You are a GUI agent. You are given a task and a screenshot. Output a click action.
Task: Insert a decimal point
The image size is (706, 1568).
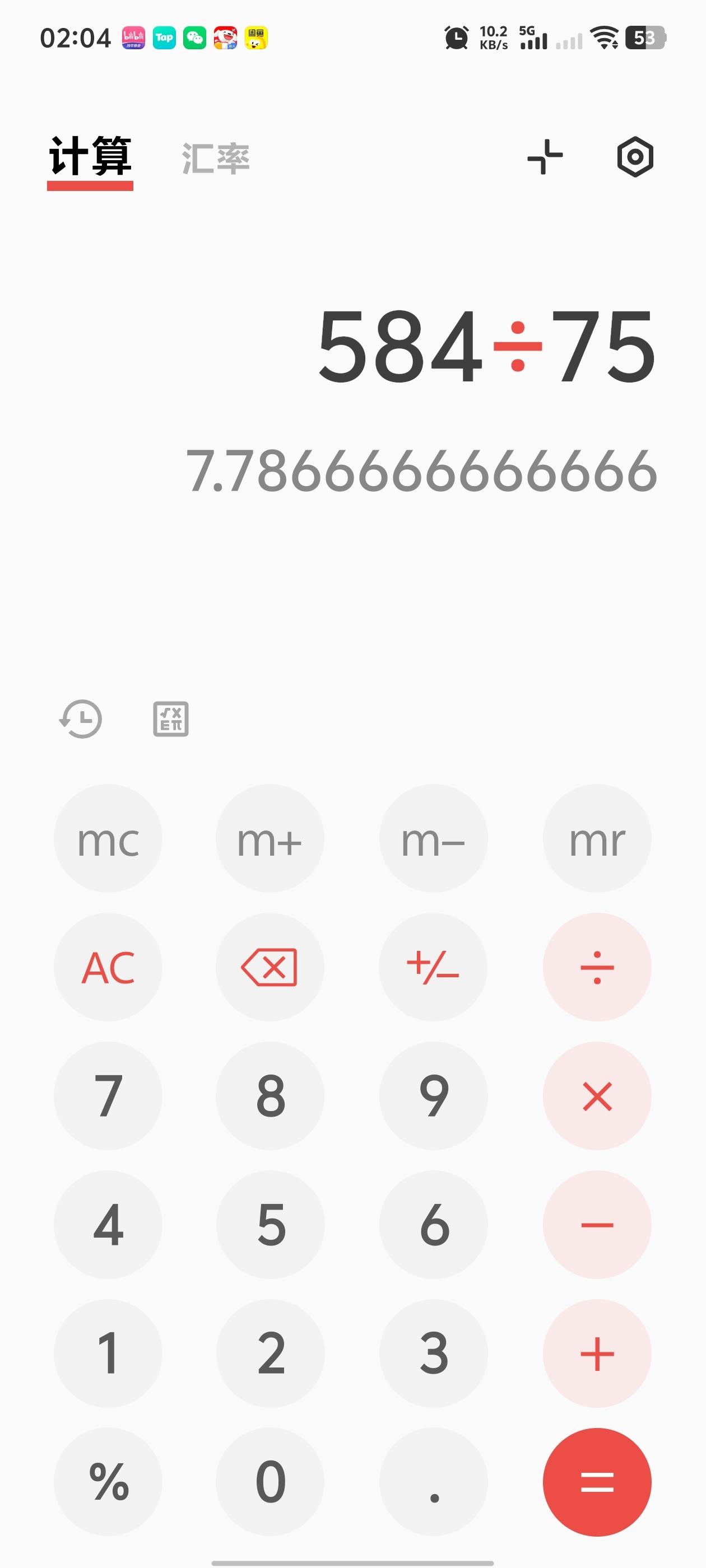(433, 1482)
